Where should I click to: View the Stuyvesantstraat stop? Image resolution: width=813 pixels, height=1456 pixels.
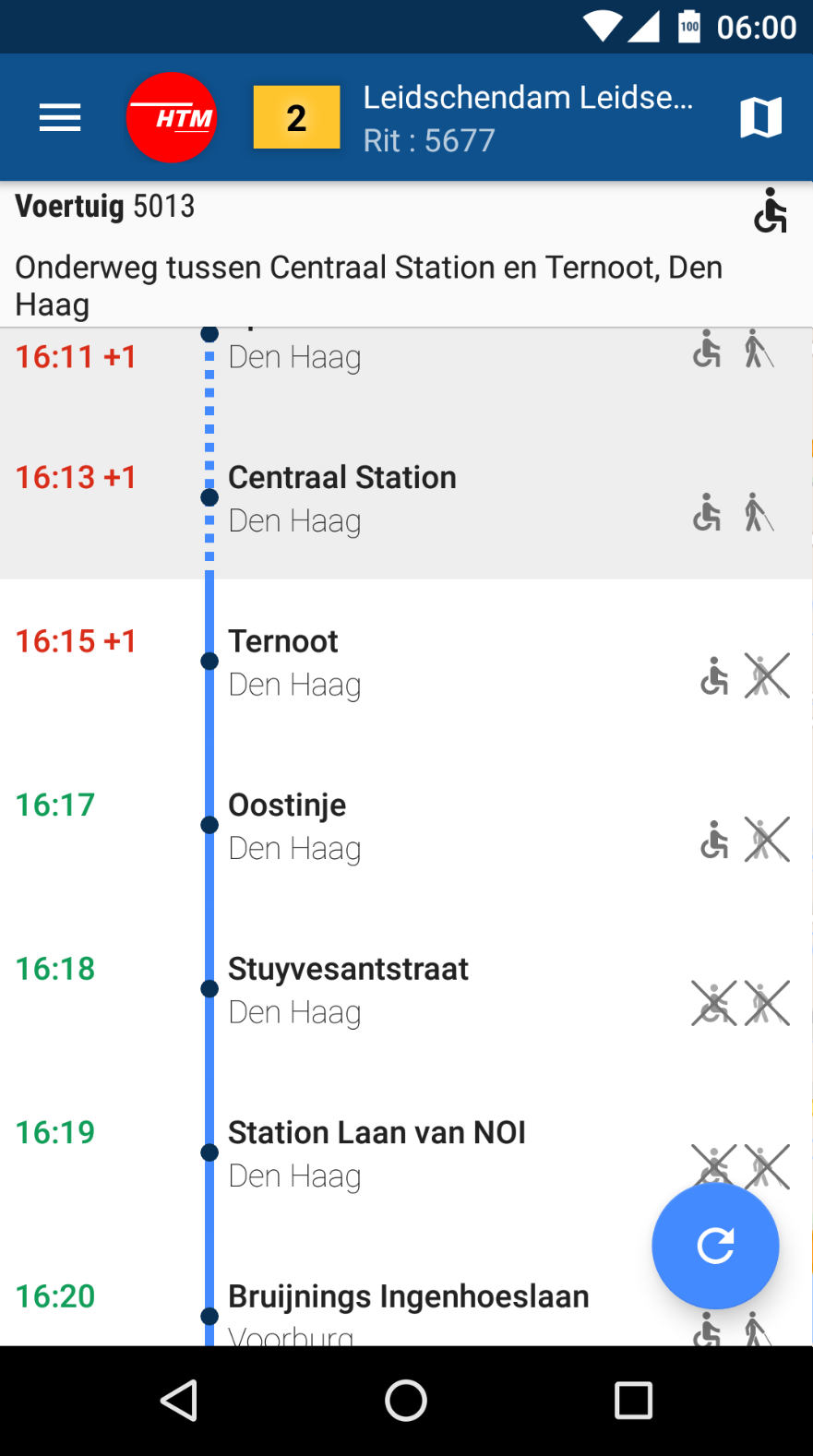(406, 989)
